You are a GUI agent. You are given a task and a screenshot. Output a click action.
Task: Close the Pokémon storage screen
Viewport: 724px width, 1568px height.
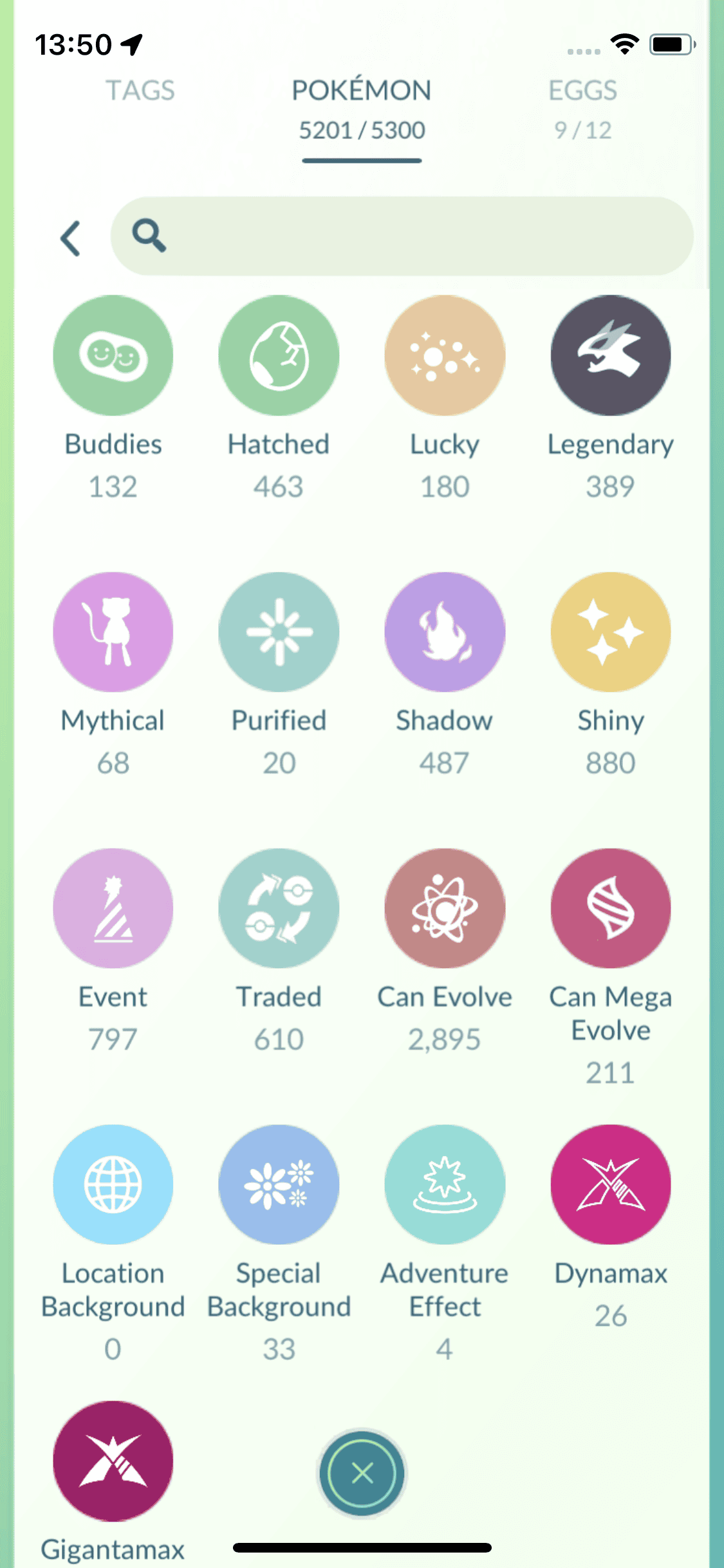[362, 1473]
